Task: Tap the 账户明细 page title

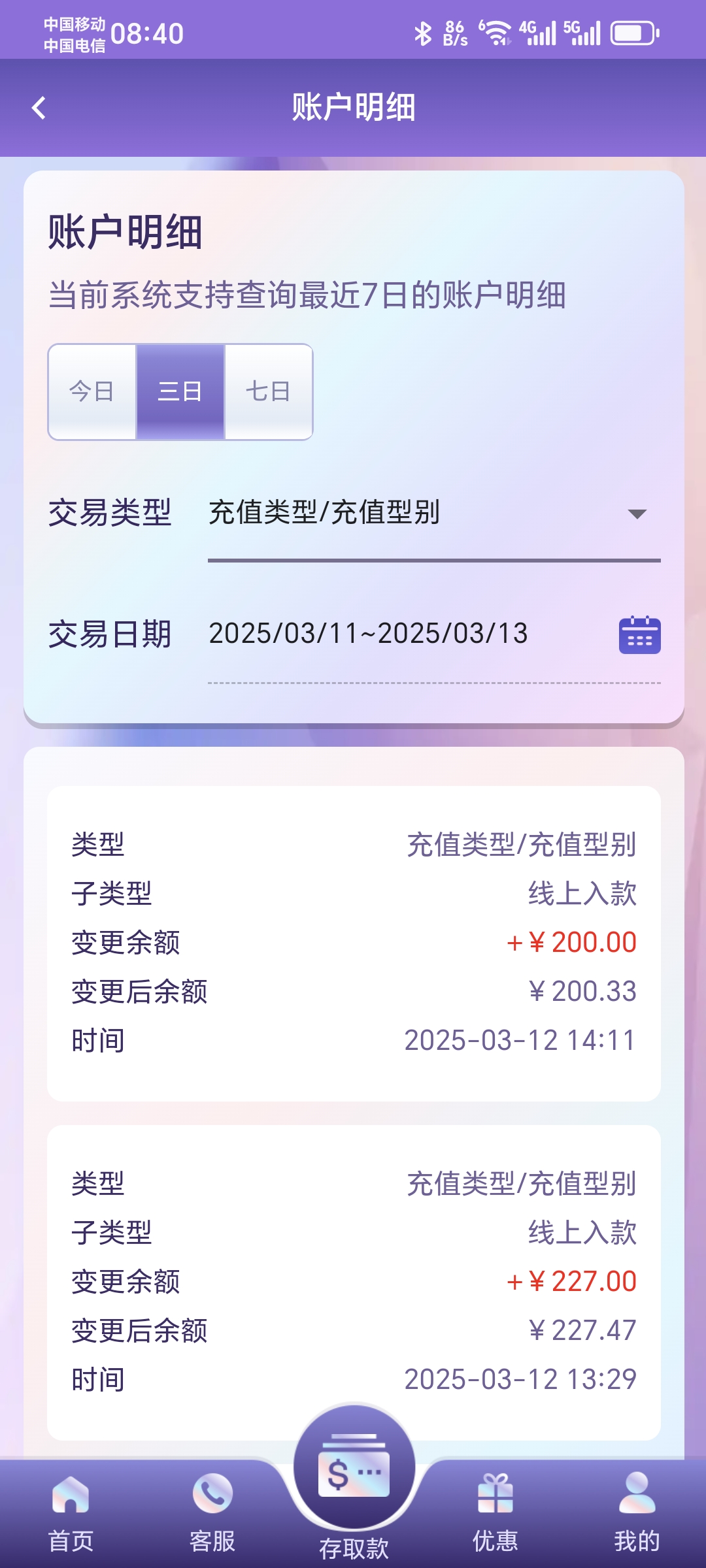Action: (x=353, y=106)
